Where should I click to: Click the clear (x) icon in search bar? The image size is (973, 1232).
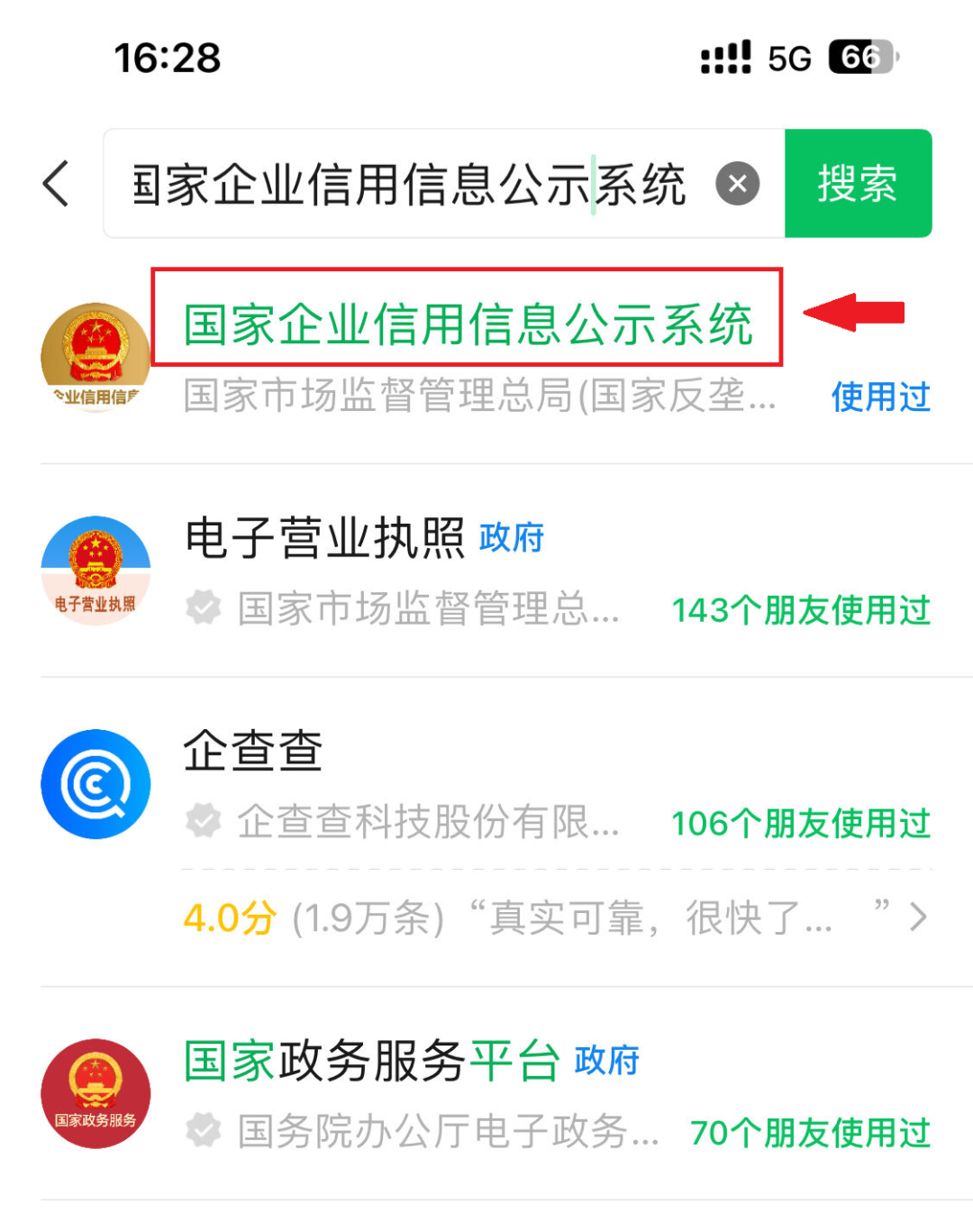(x=738, y=184)
